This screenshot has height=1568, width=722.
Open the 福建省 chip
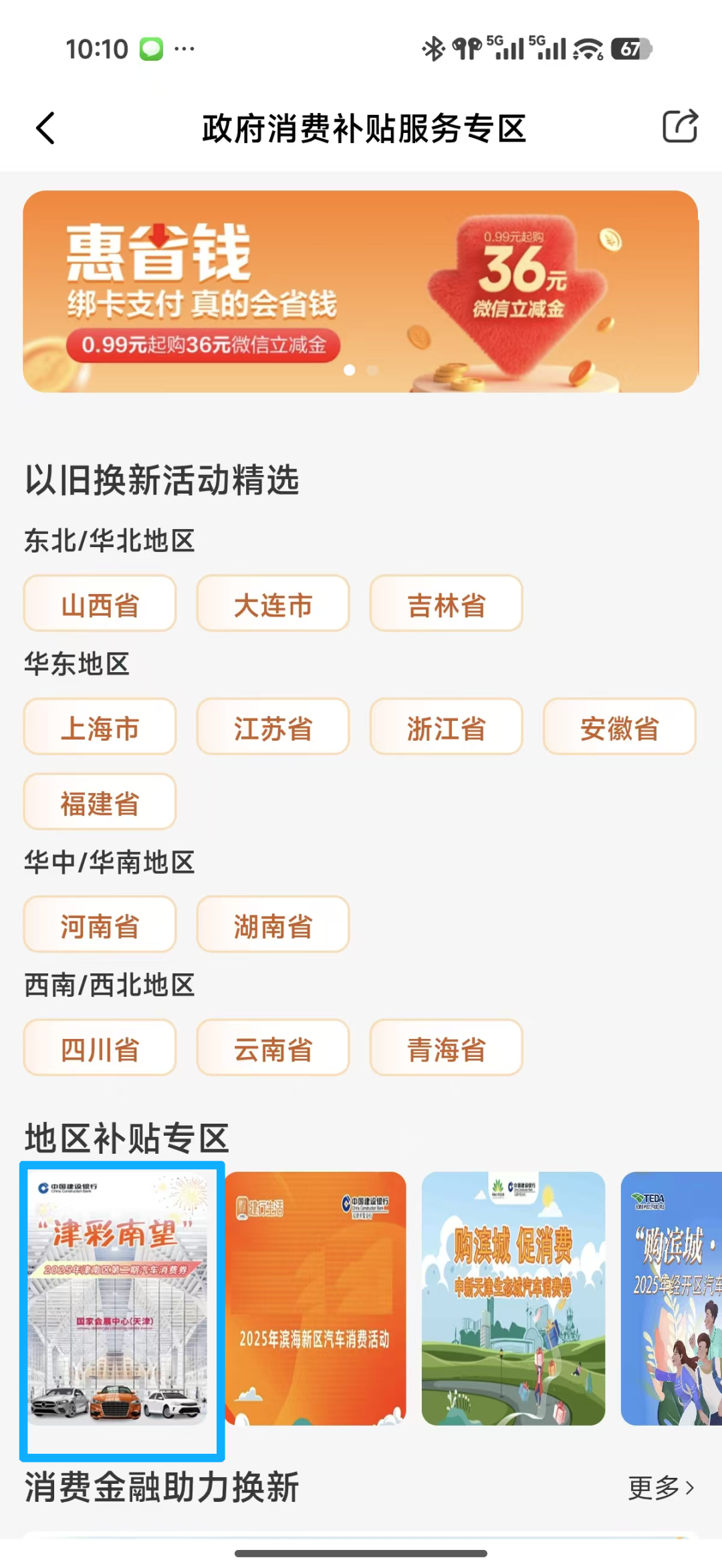coord(100,802)
